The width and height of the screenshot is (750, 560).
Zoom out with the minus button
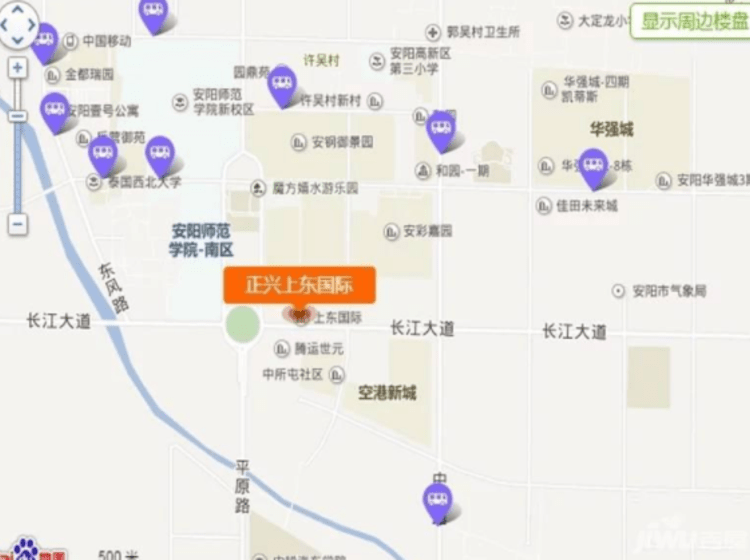(18, 223)
